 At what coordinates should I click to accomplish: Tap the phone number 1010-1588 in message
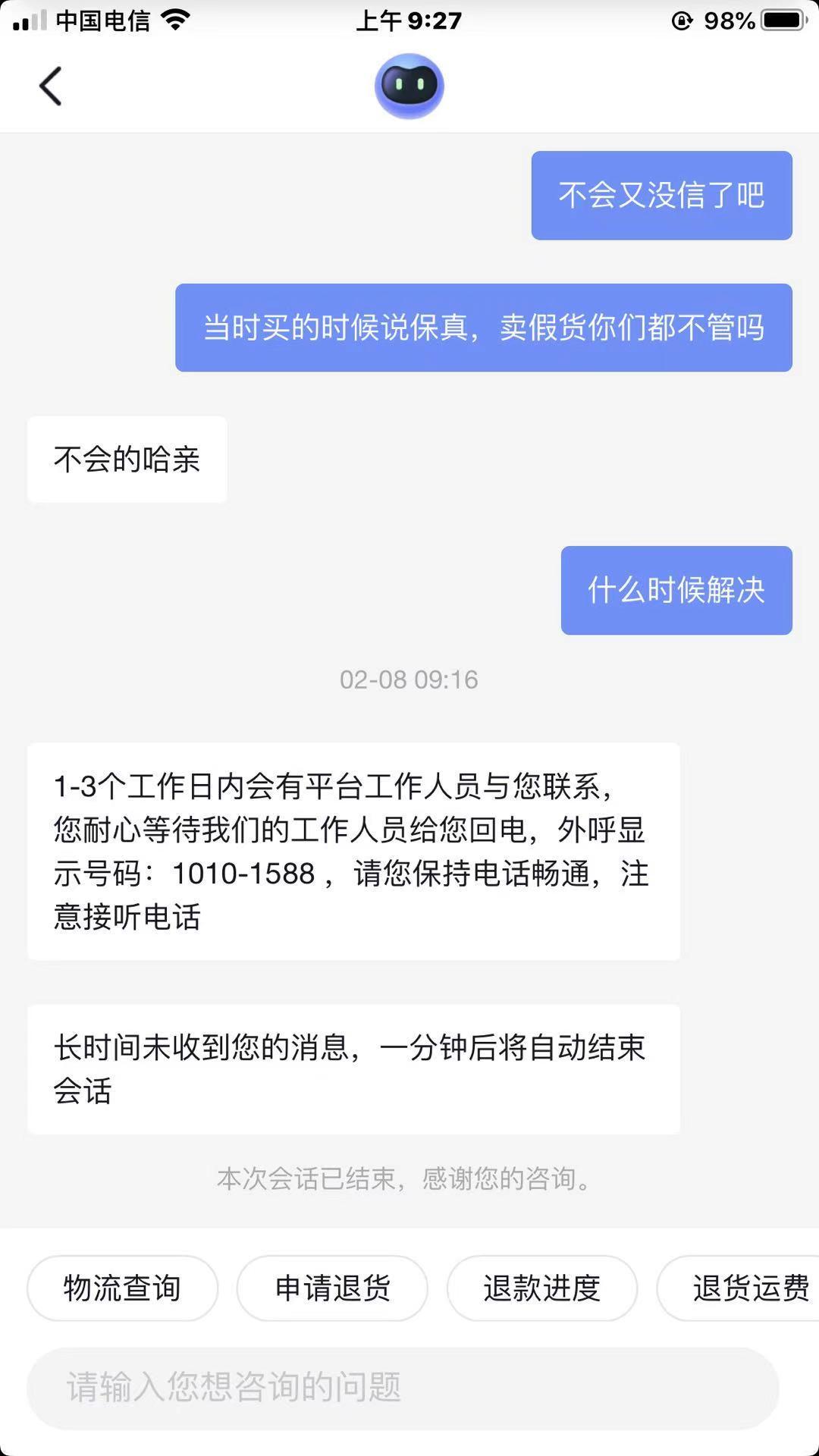pos(243,874)
